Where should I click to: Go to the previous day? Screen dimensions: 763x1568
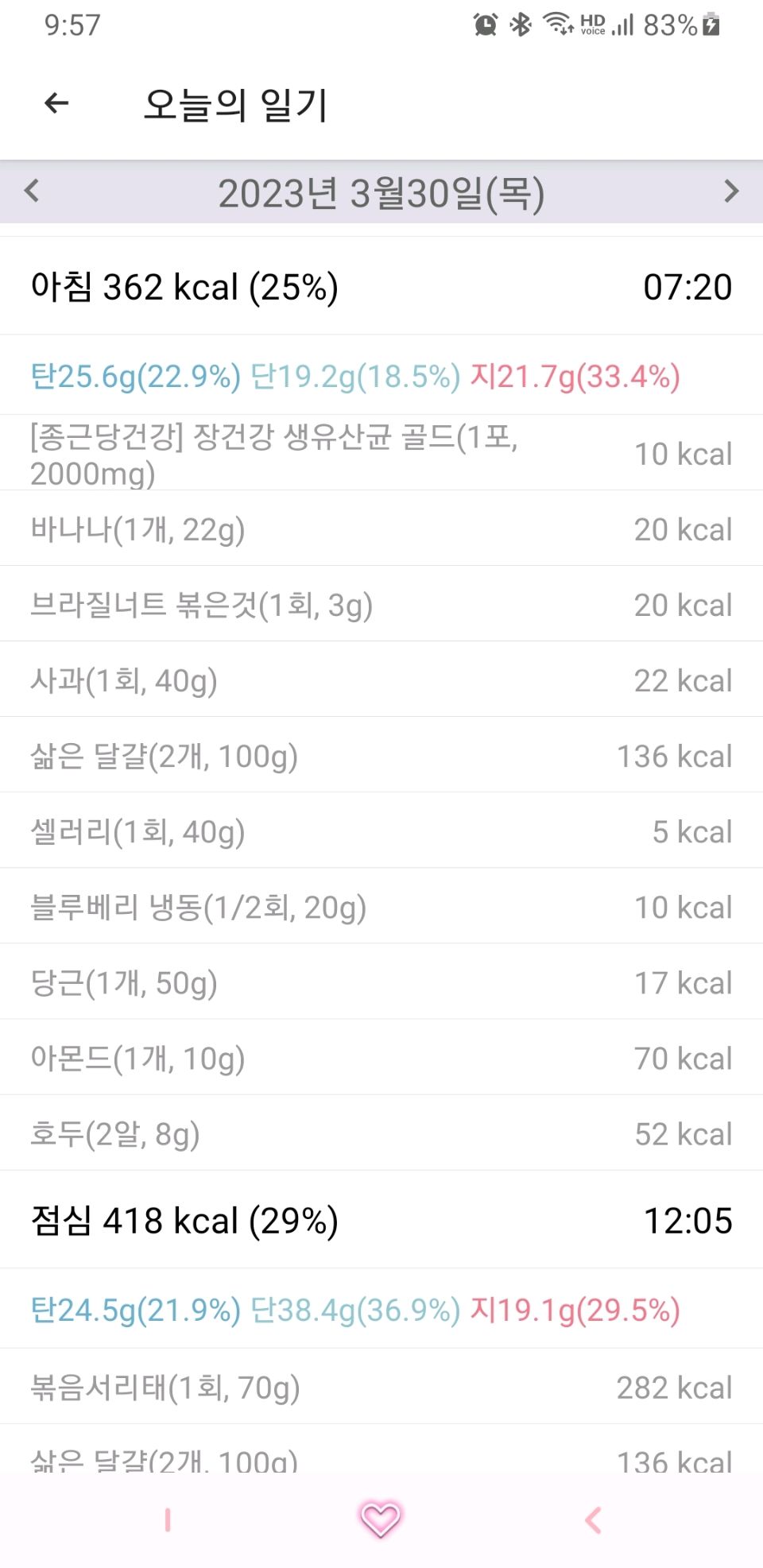coord(32,192)
